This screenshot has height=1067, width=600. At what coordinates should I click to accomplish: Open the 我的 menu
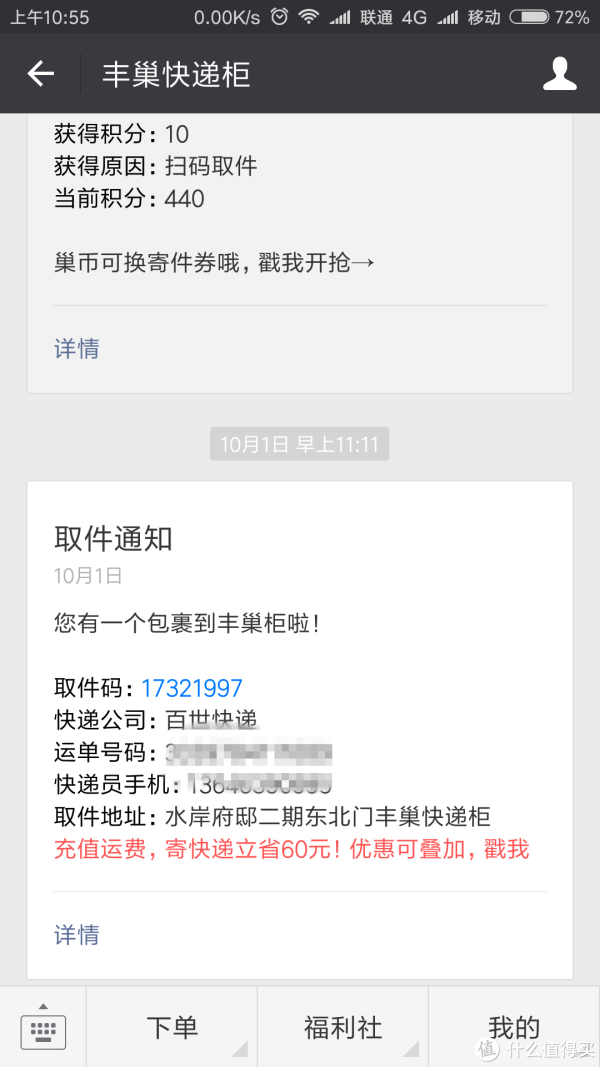514,1027
